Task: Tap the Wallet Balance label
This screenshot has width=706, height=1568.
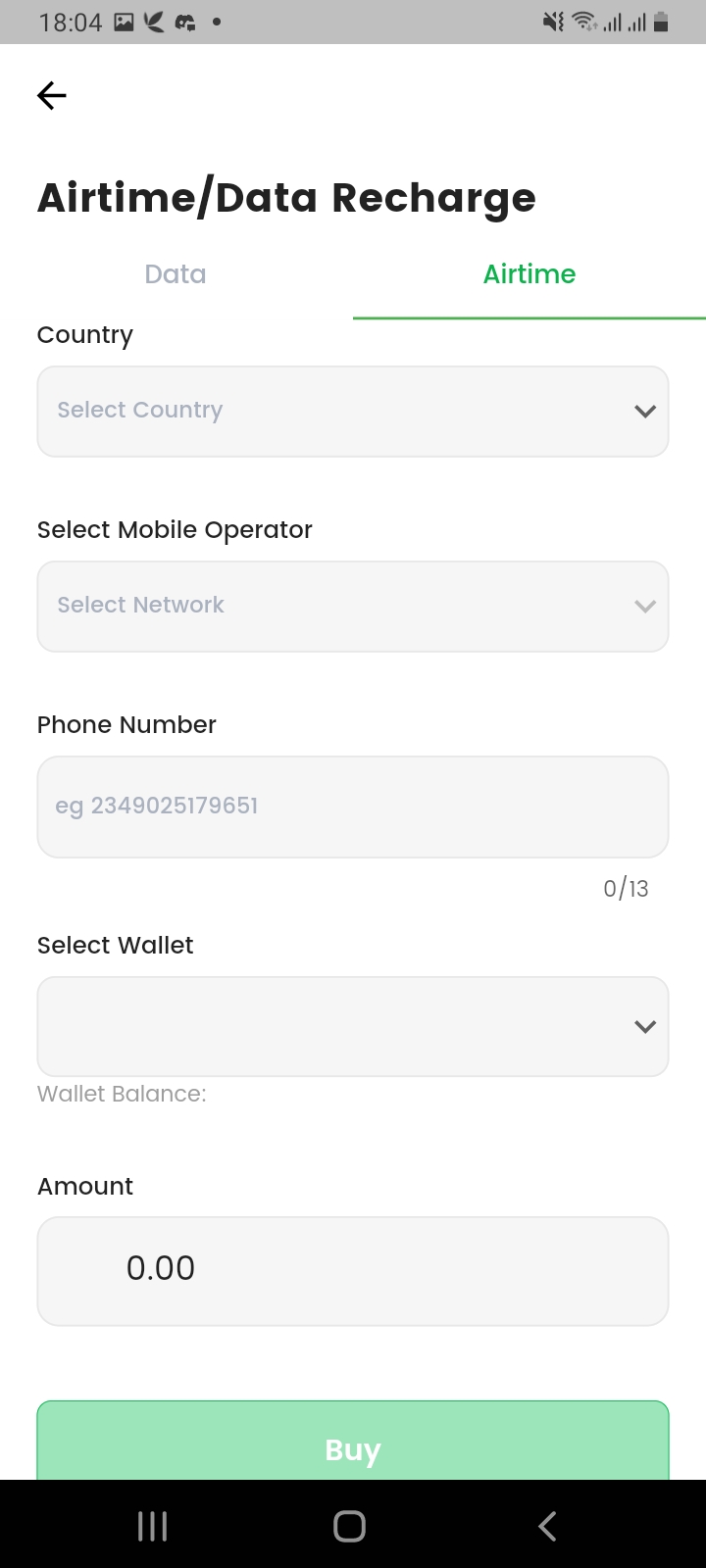Action: click(122, 1093)
